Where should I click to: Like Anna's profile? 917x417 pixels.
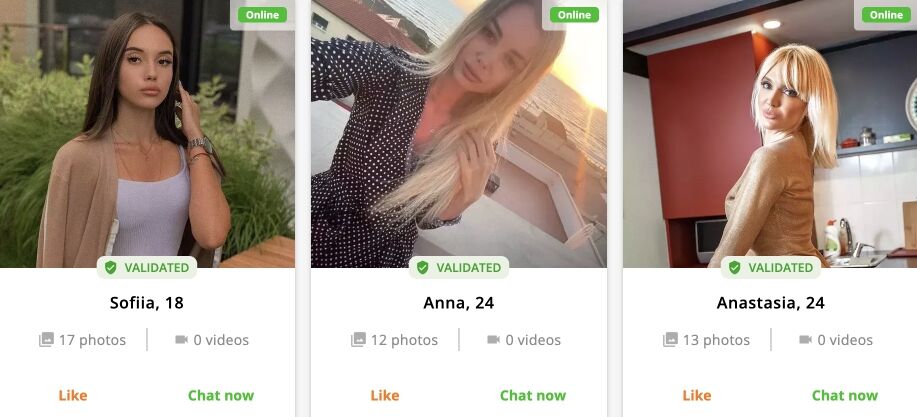[x=385, y=395]
